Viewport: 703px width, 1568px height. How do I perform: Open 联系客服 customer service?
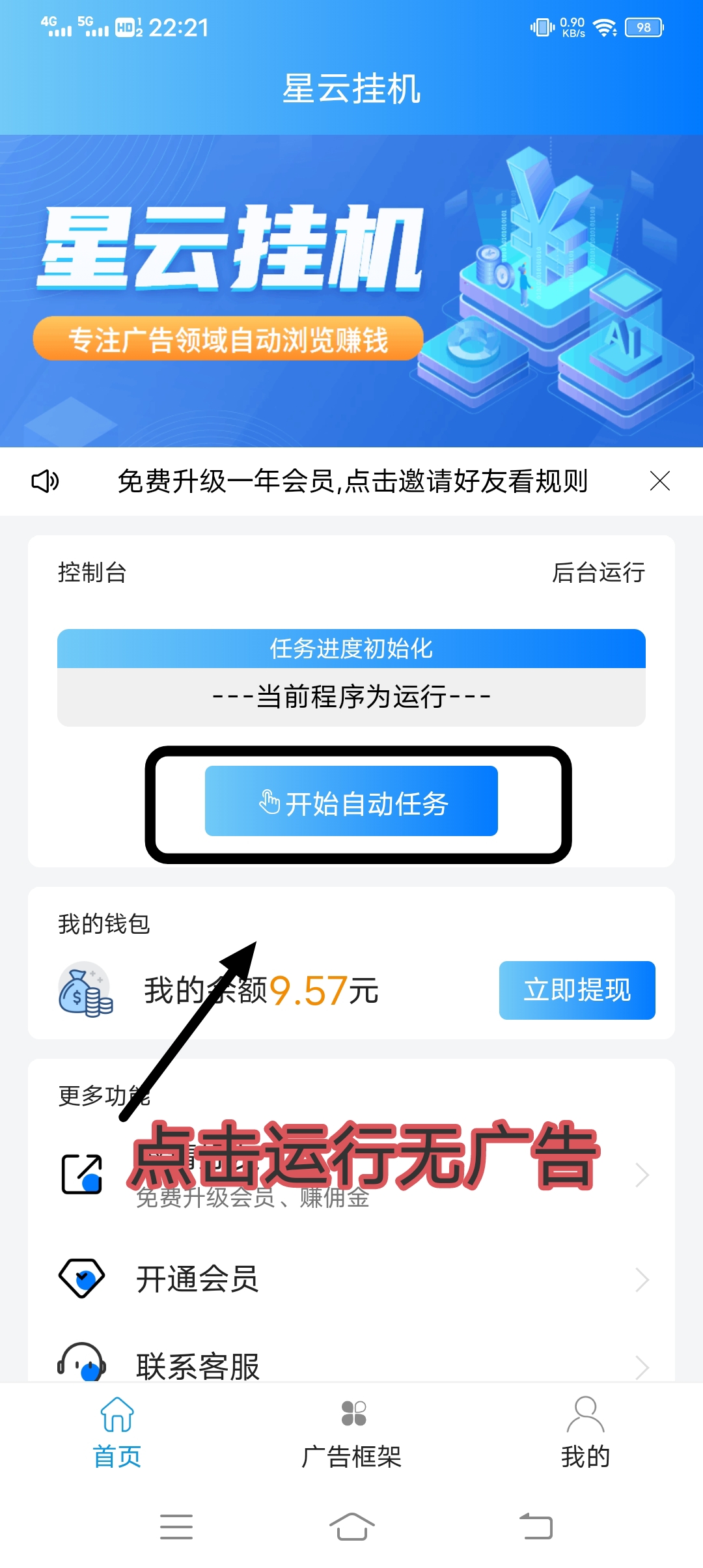point(351,1365)
